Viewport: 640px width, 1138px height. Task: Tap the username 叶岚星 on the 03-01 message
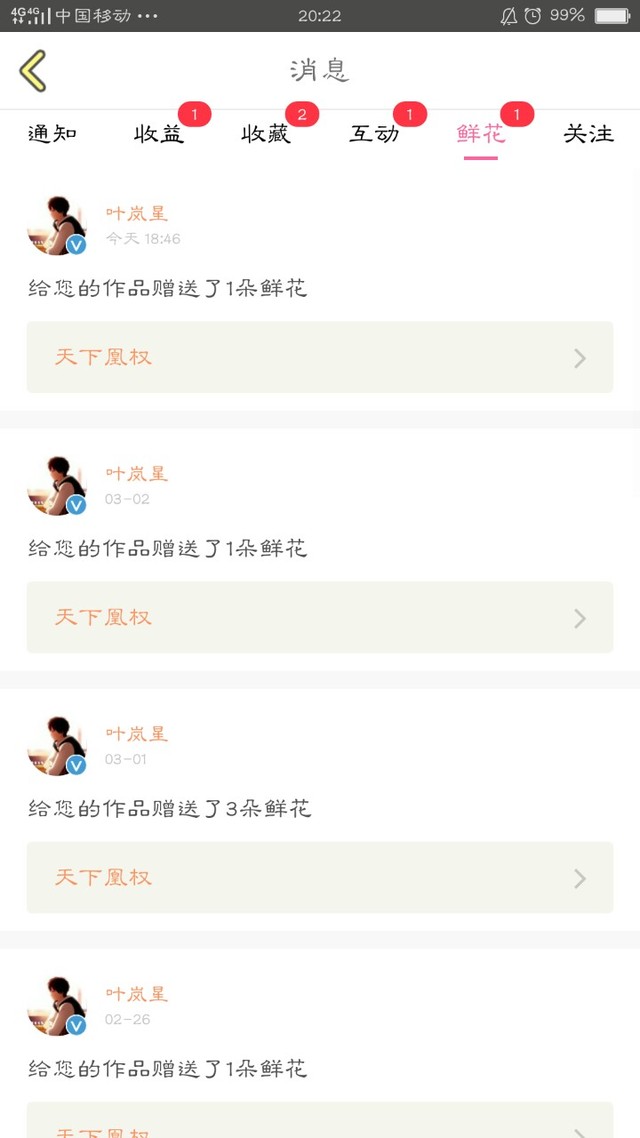137,733
